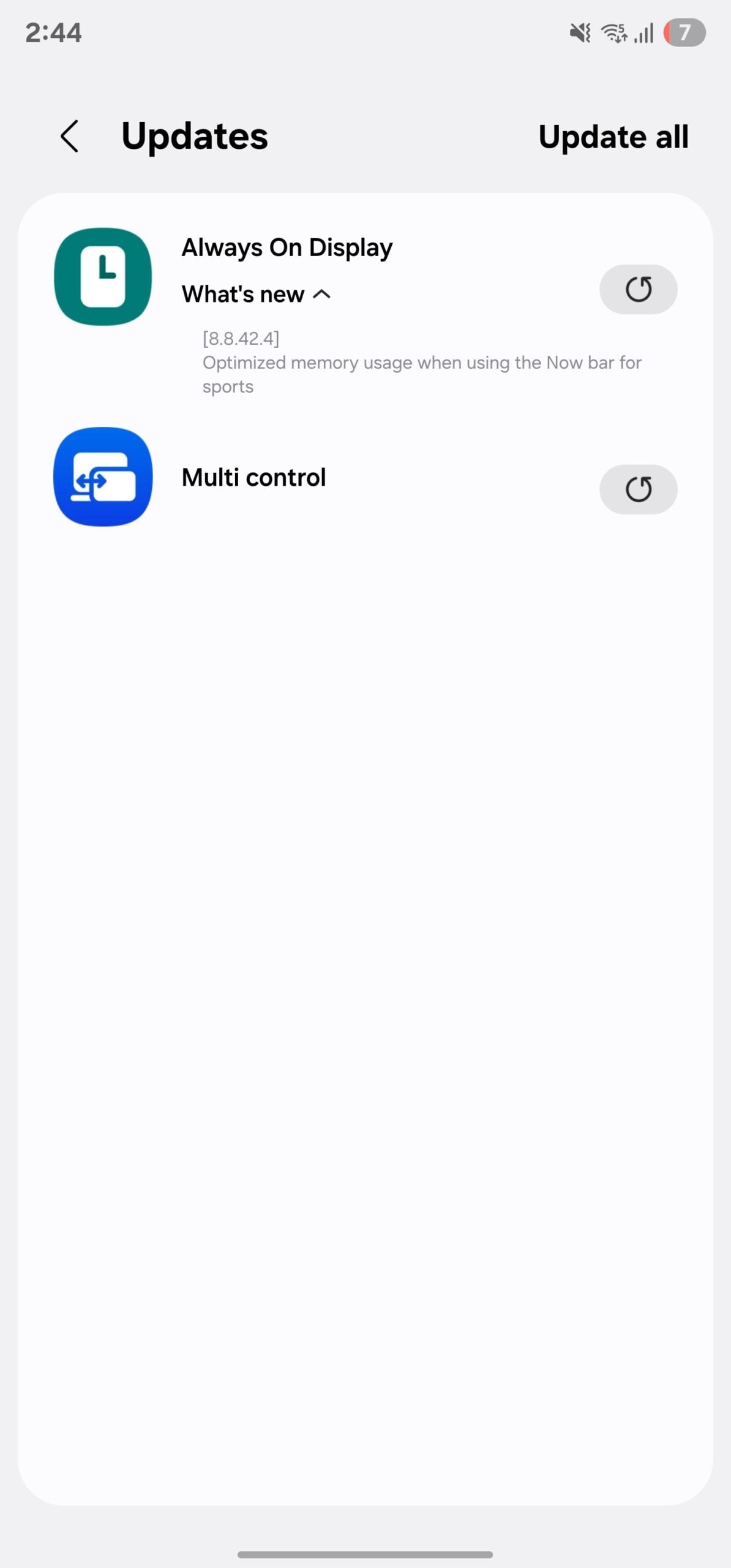Open the Always On Display app details

click(x=287, y=248)
